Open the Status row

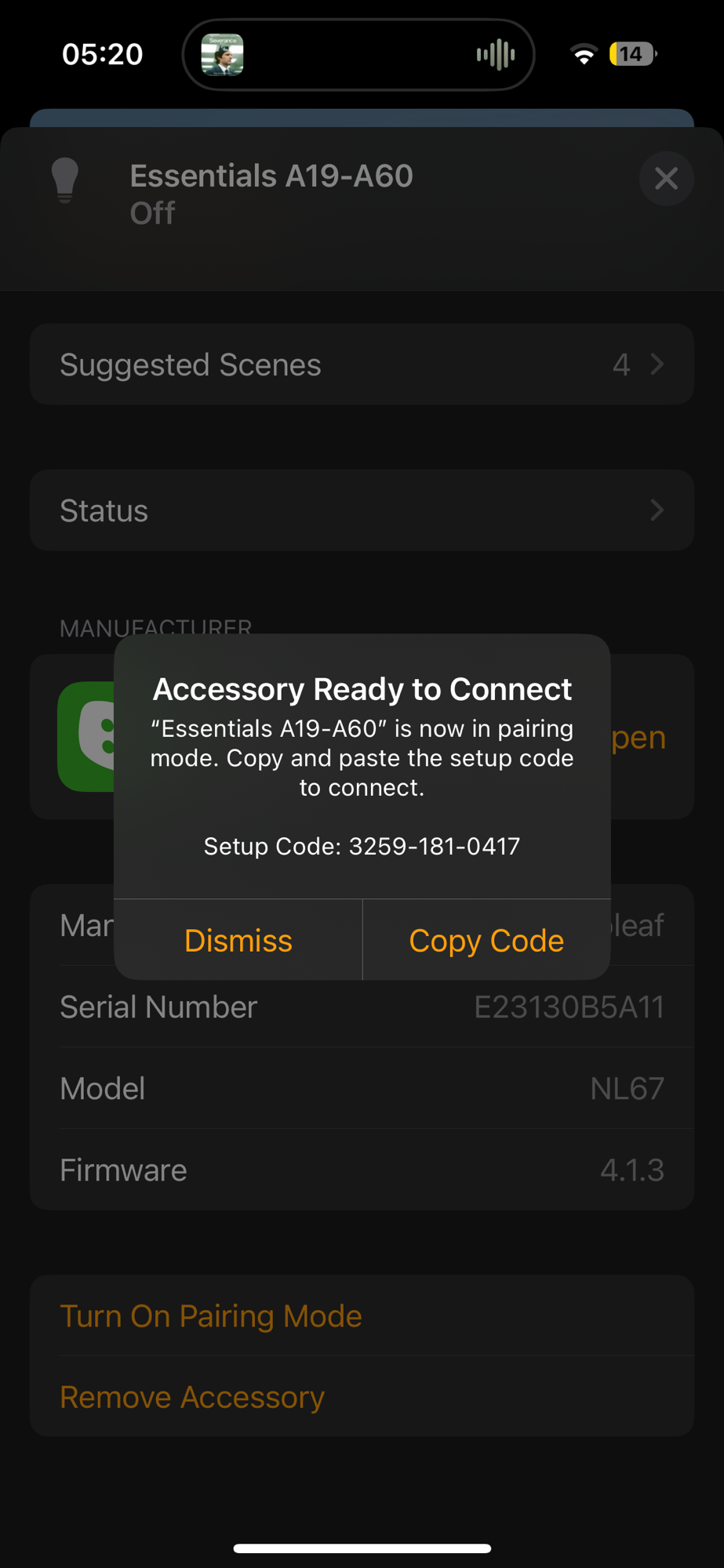pyautogui.click(x=362, y=510)
